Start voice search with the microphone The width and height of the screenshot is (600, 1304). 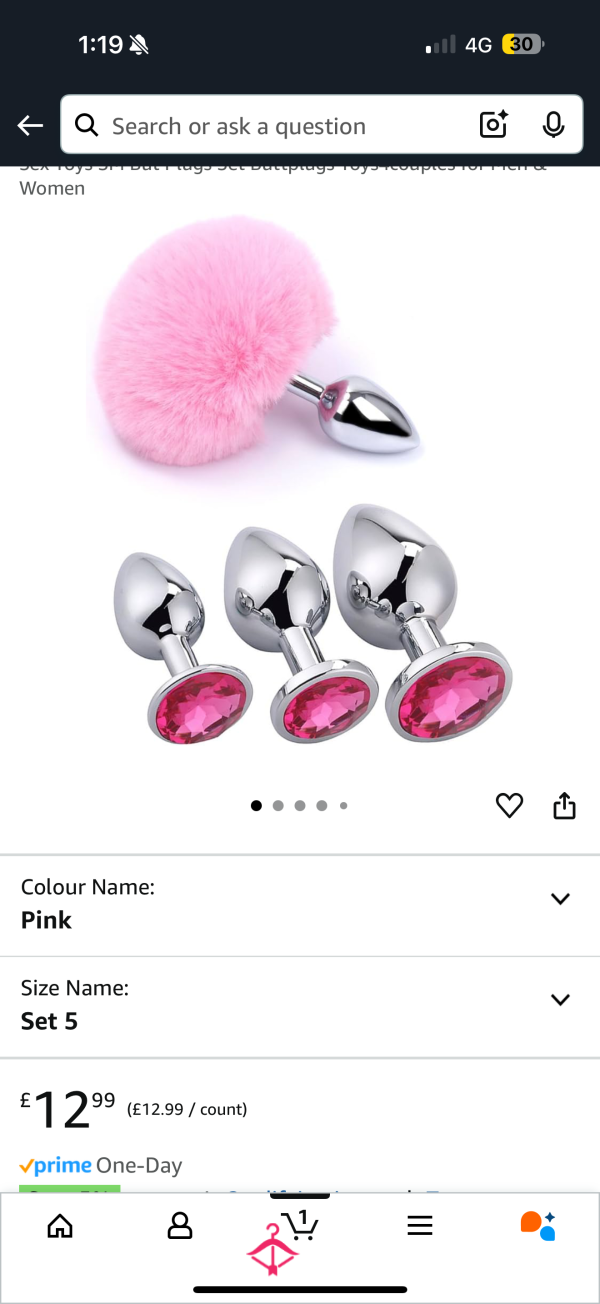point(553,125)
